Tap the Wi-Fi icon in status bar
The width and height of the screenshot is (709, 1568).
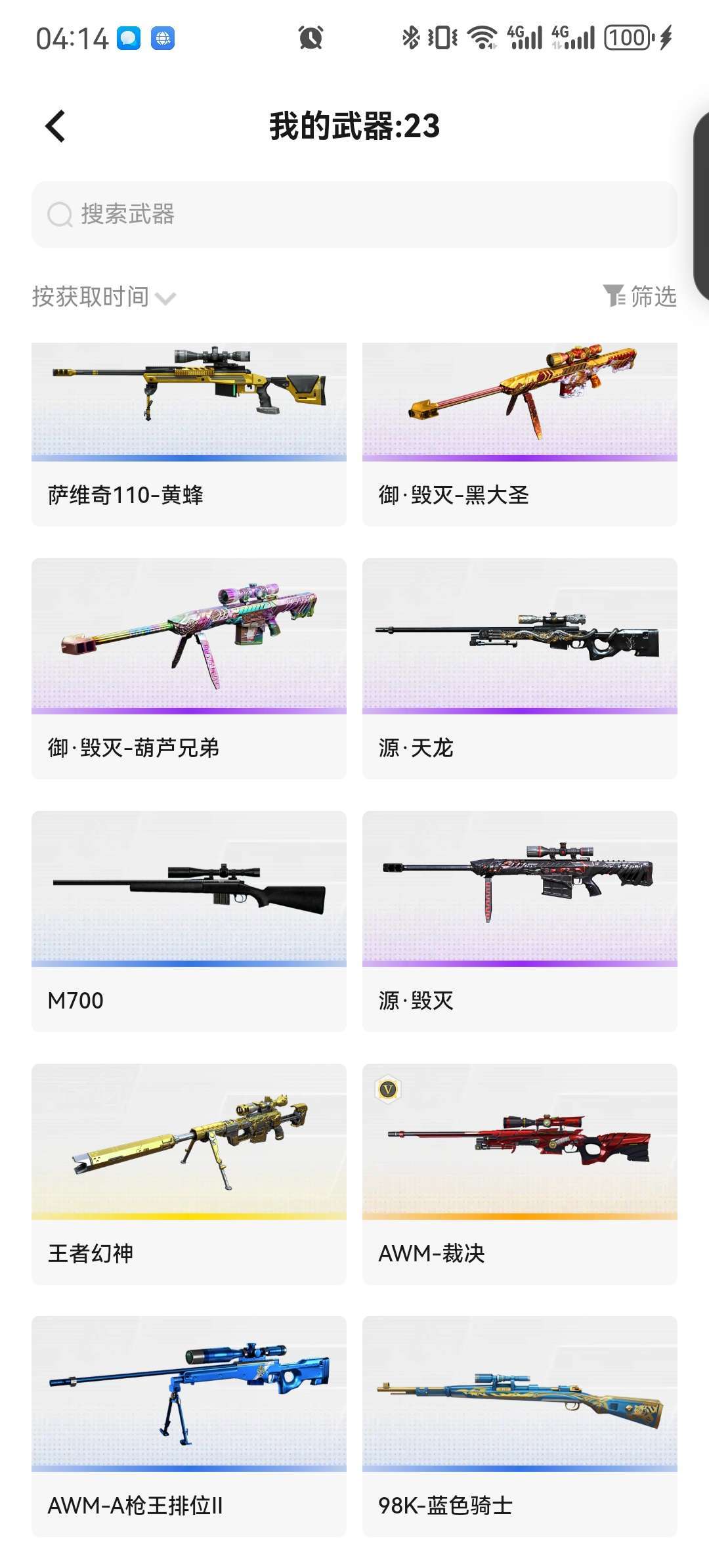coord(481,37)
